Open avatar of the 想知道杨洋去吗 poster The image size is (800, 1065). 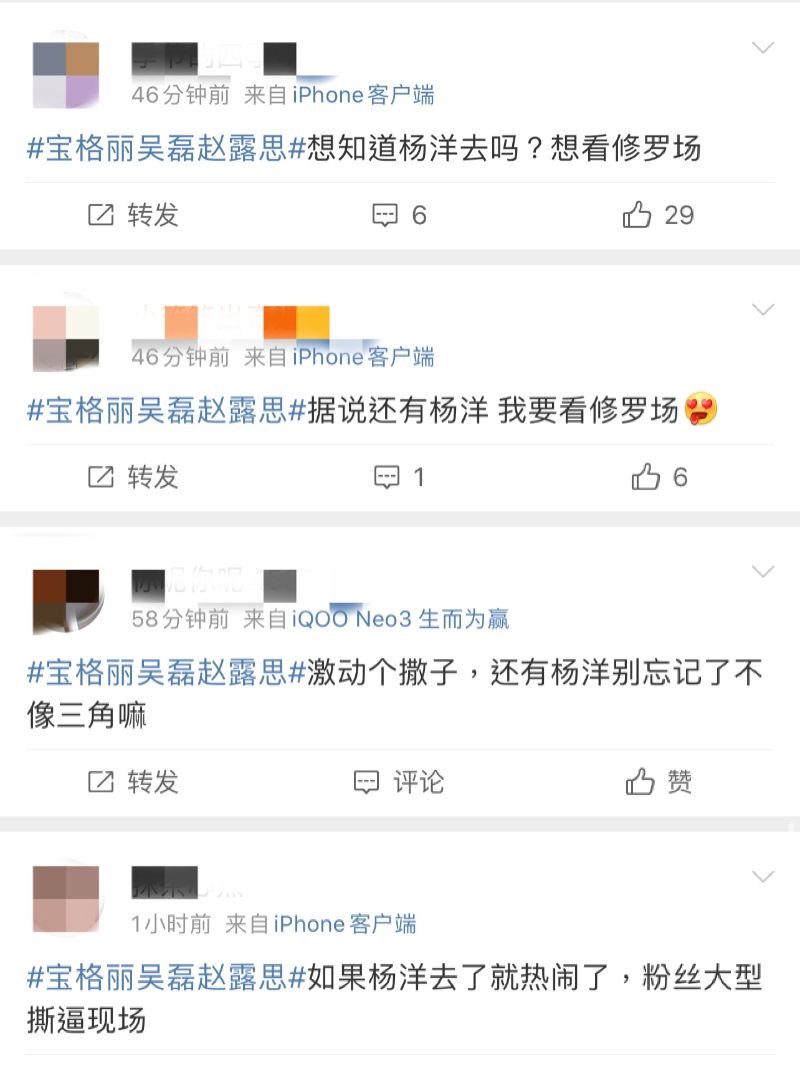click(66, 75)
